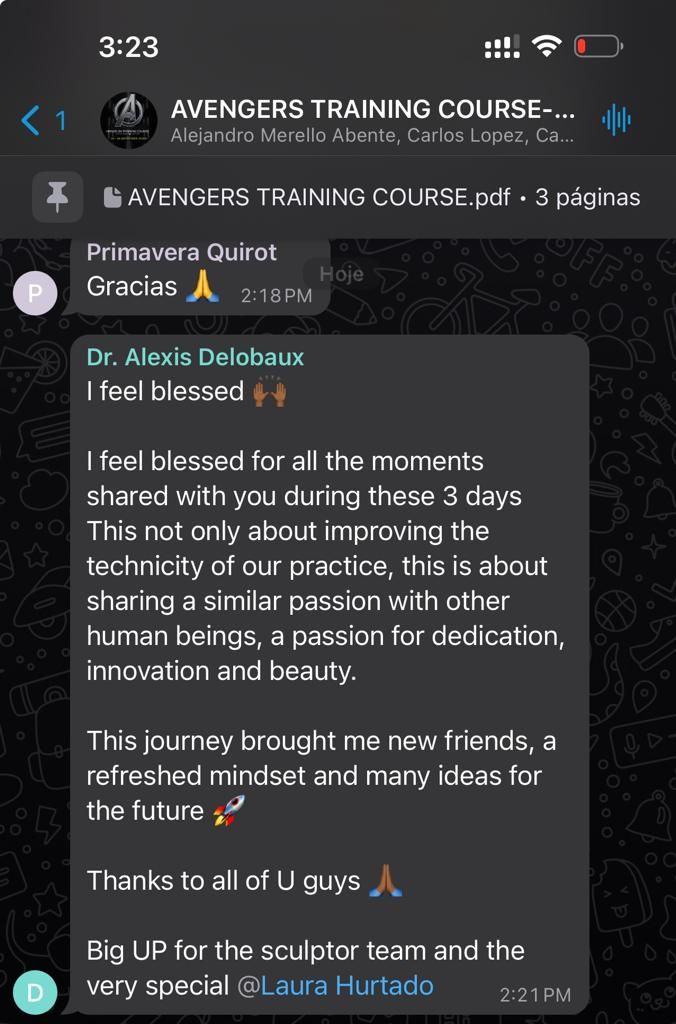This screenshot has width=676, height=1024.
Task: Go back to the chat list
Action: coord(42,121)
